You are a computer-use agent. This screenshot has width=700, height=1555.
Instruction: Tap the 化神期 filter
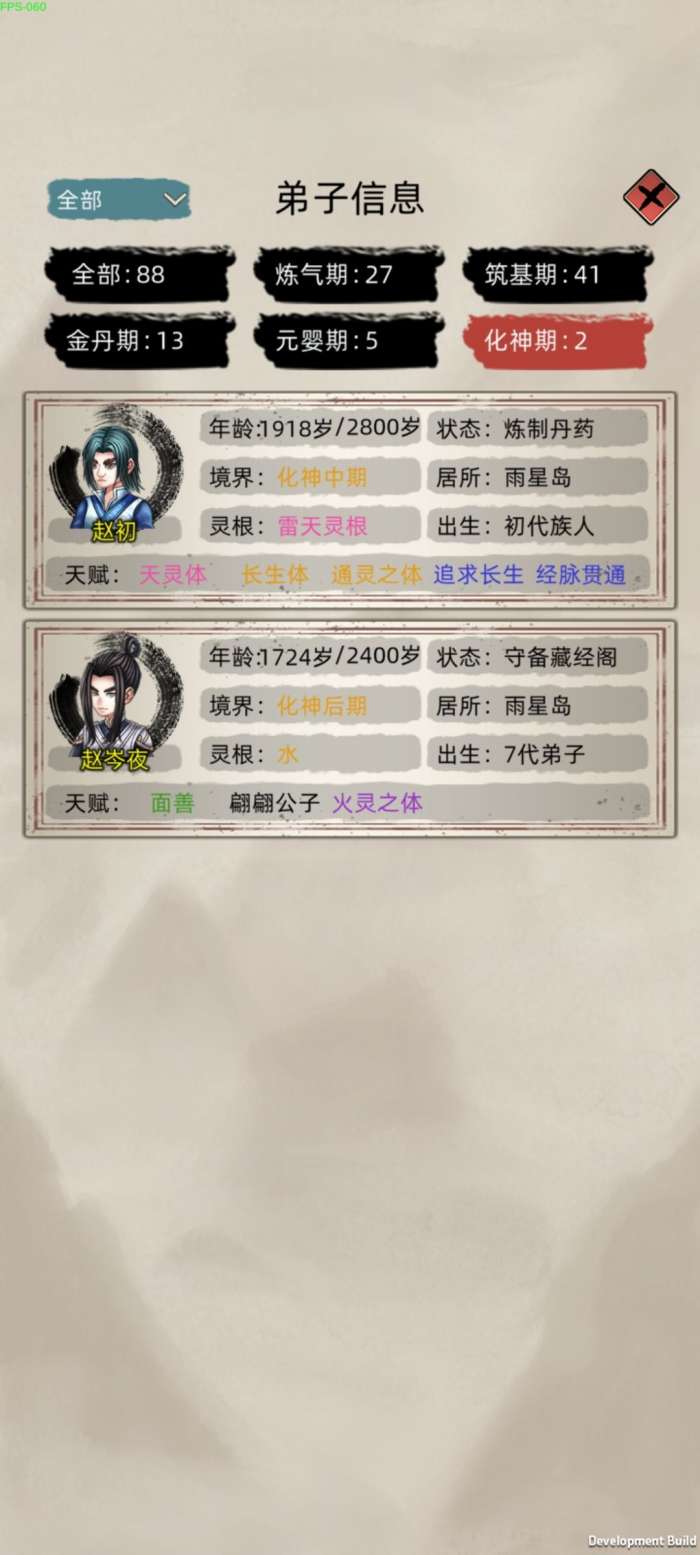(557, 341)
